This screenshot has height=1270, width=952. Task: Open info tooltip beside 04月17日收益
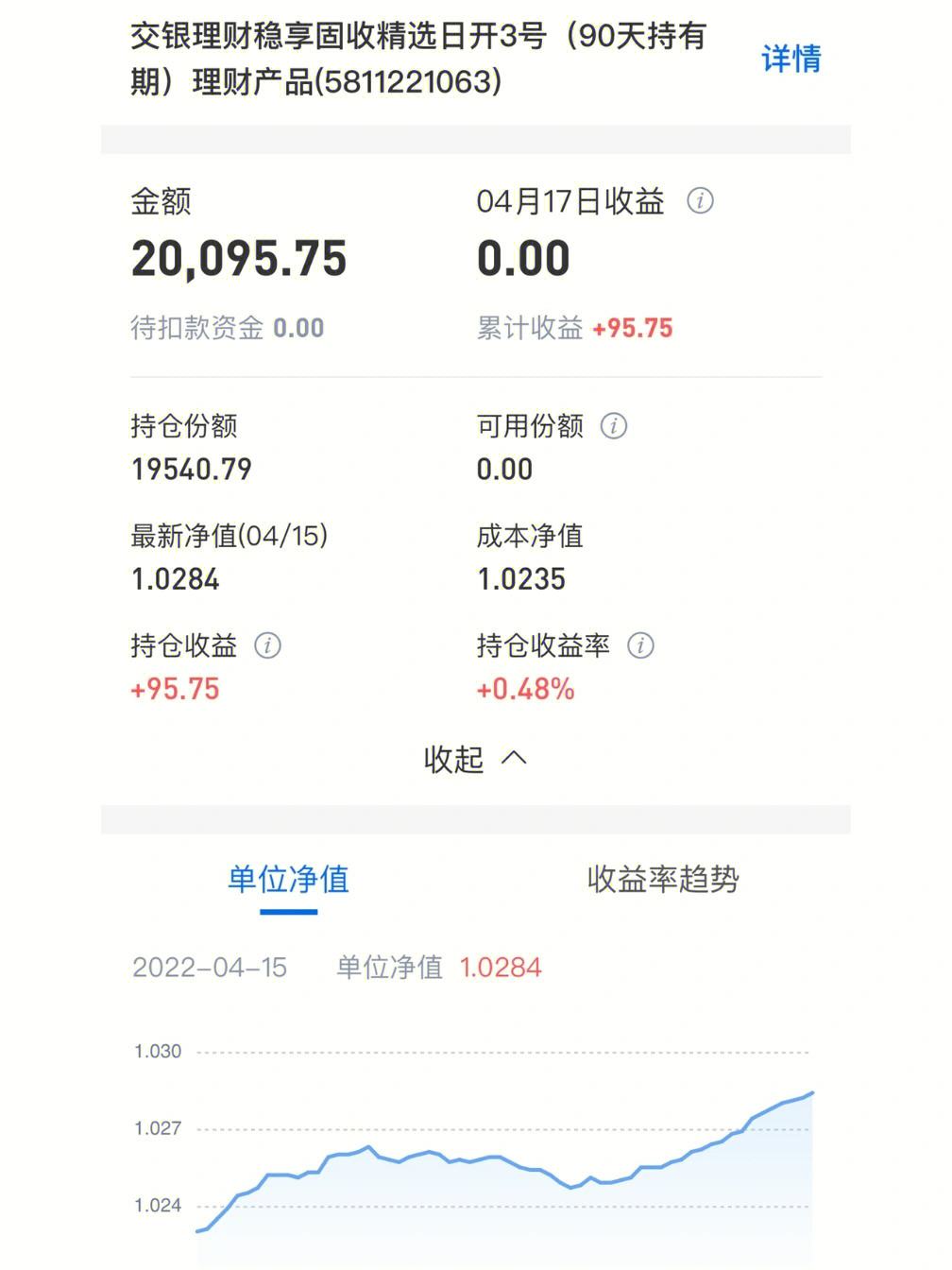pos(699,200)
